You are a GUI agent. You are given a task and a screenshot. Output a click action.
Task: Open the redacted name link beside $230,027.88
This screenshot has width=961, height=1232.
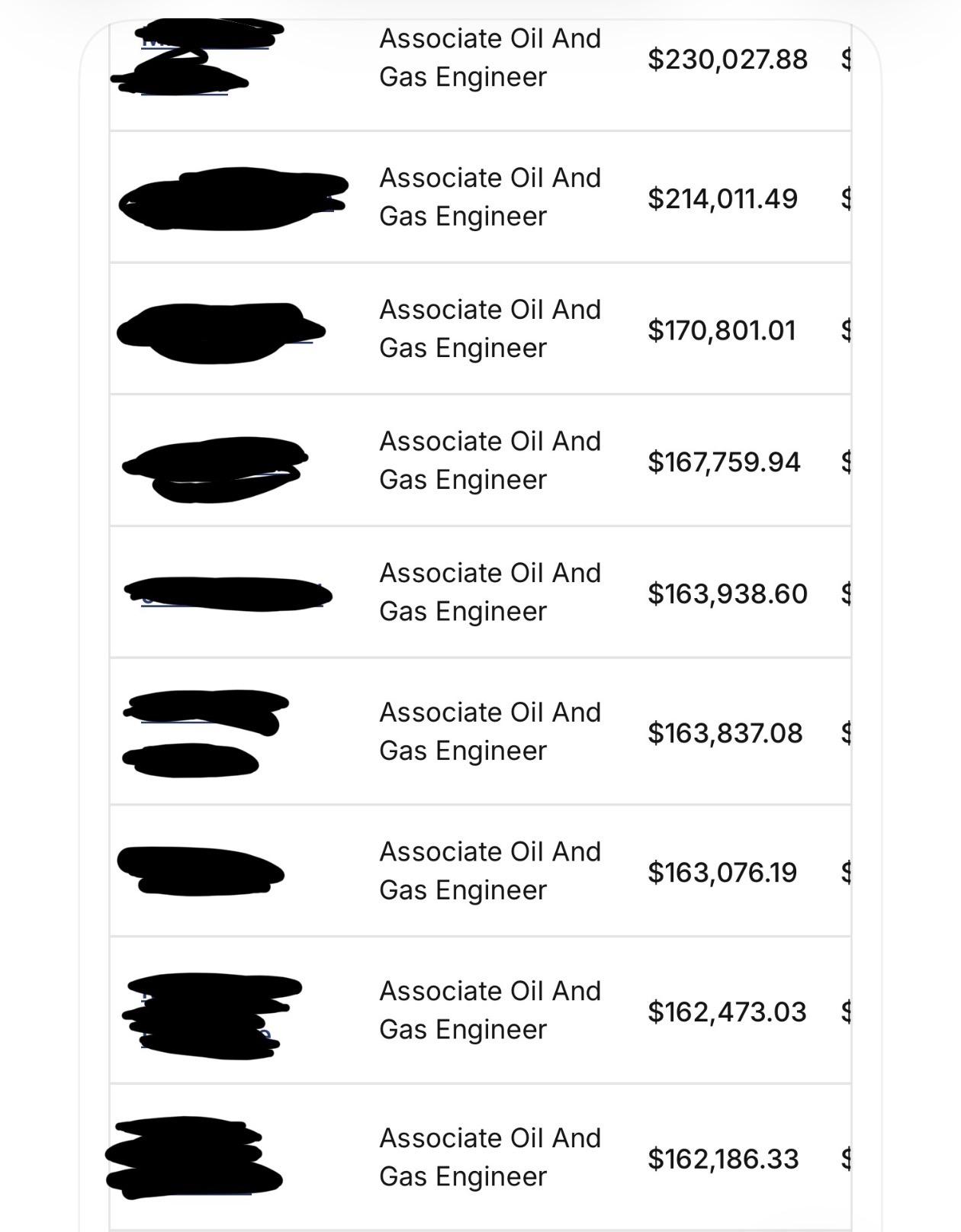pyautogui.click(x=198, y=59)
